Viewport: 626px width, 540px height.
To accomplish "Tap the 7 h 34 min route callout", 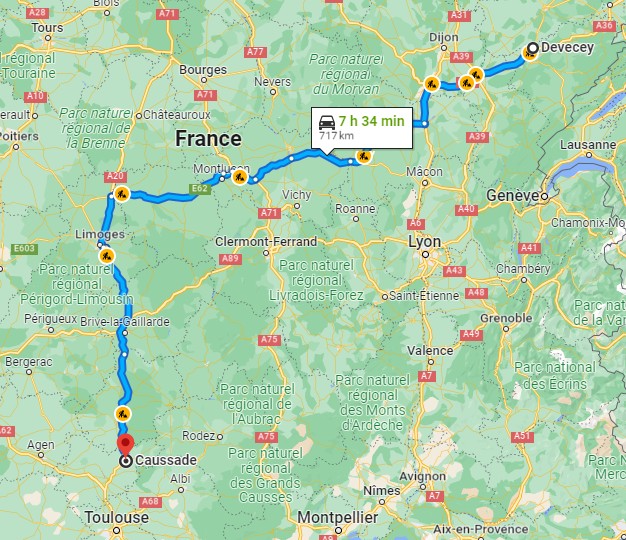I will (362, 126).
